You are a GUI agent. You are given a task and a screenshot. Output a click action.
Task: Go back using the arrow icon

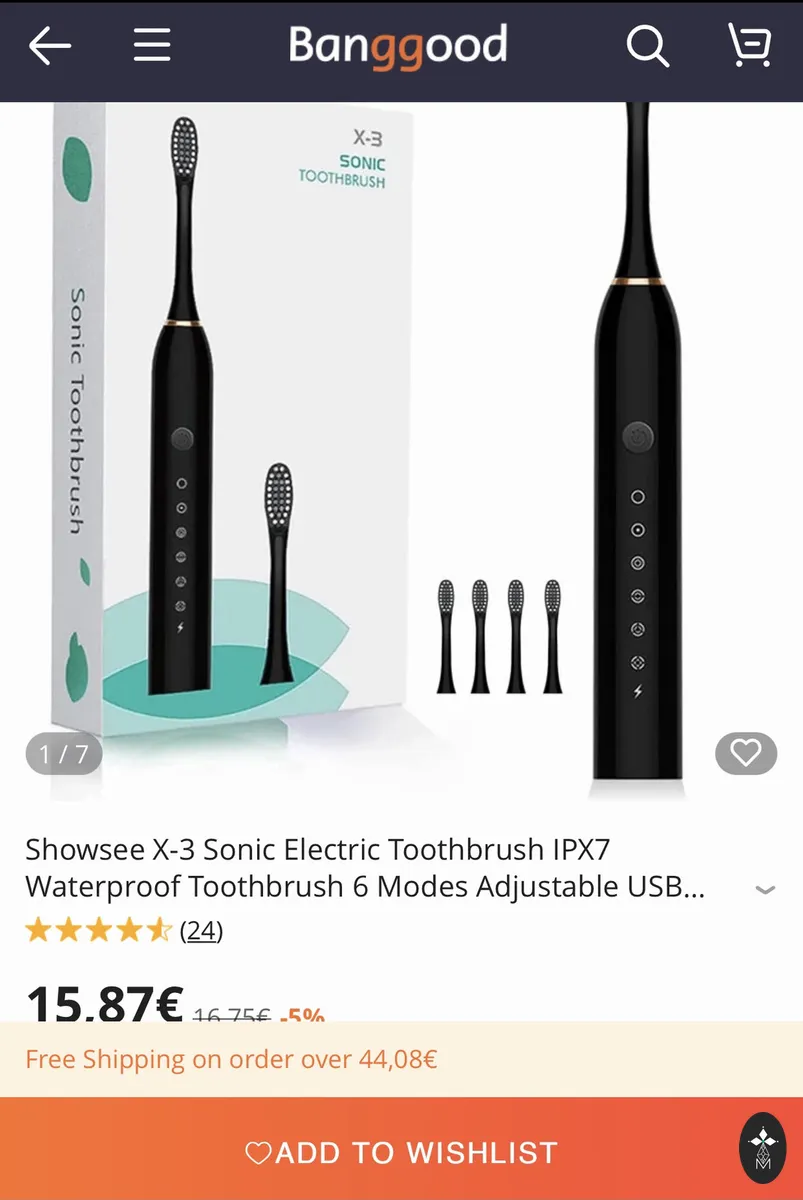[x=50, y=46]
